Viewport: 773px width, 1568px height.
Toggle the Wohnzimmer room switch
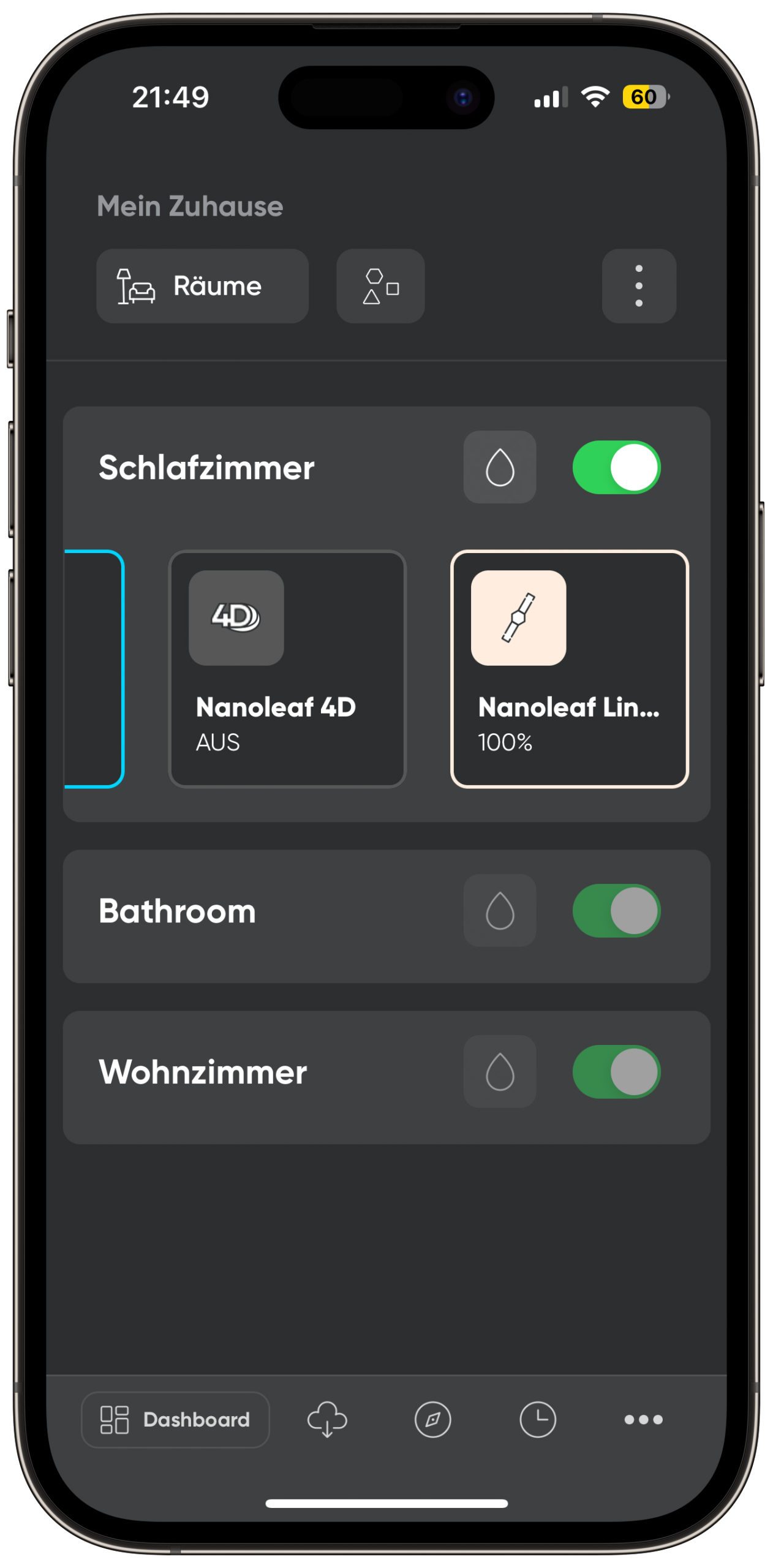616,1071
